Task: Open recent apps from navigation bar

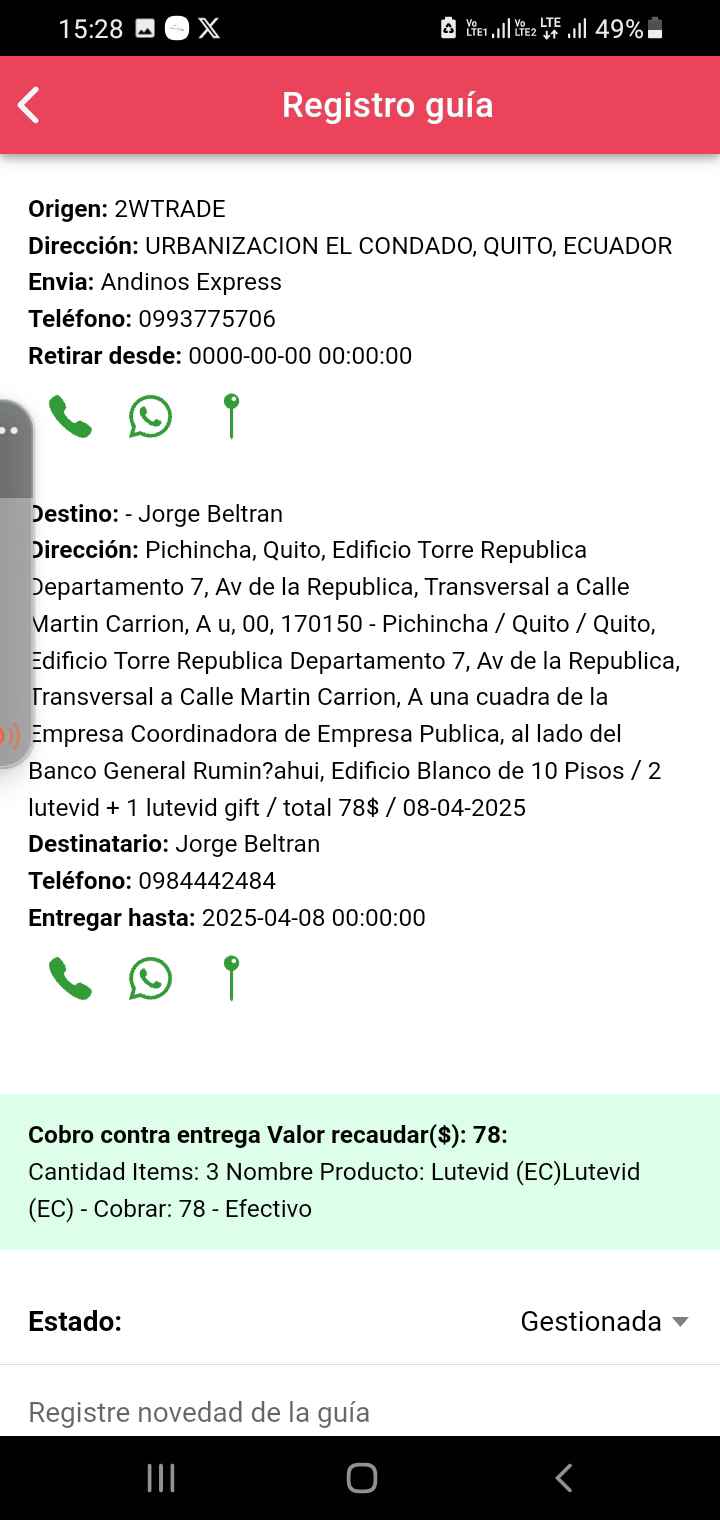Action: click(161, 1478)
